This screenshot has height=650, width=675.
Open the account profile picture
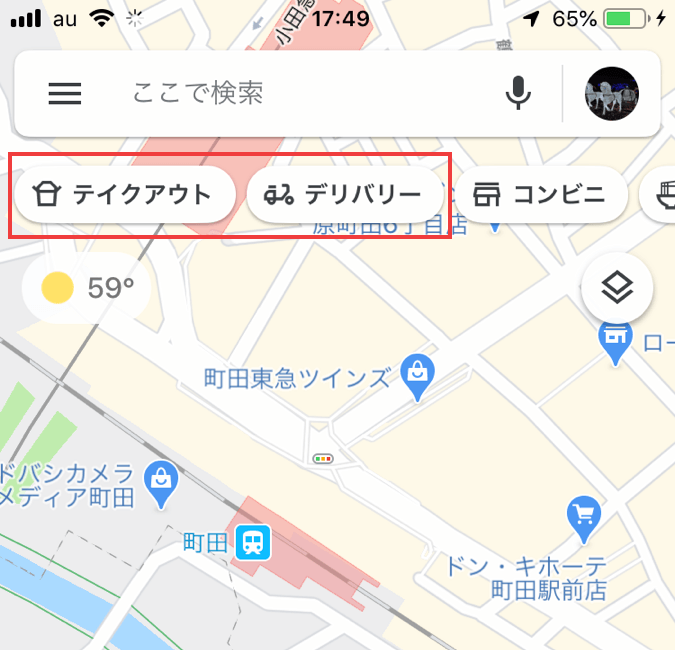point(611,94)
